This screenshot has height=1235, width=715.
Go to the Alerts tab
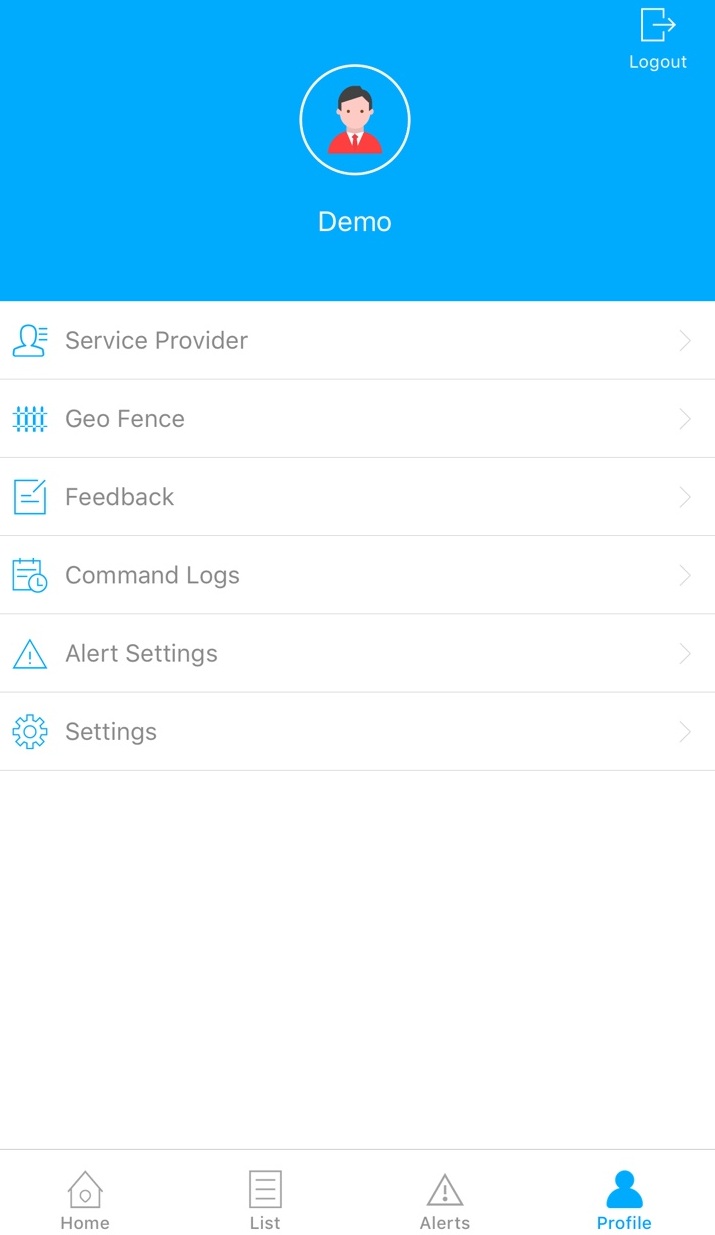[x=445, y=1200]
